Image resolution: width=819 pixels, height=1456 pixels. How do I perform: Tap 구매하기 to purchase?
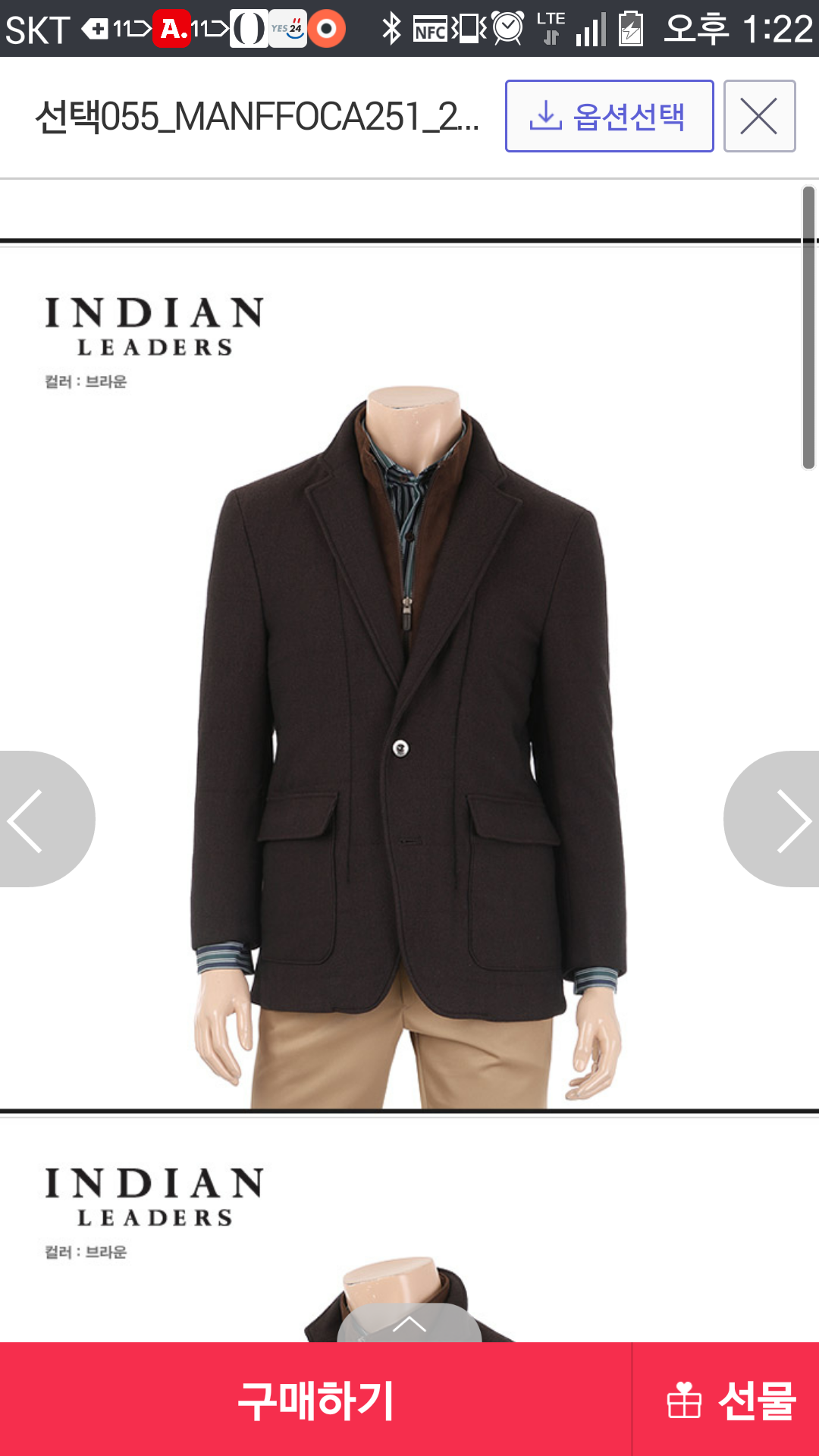click(x=315, y=1399)
